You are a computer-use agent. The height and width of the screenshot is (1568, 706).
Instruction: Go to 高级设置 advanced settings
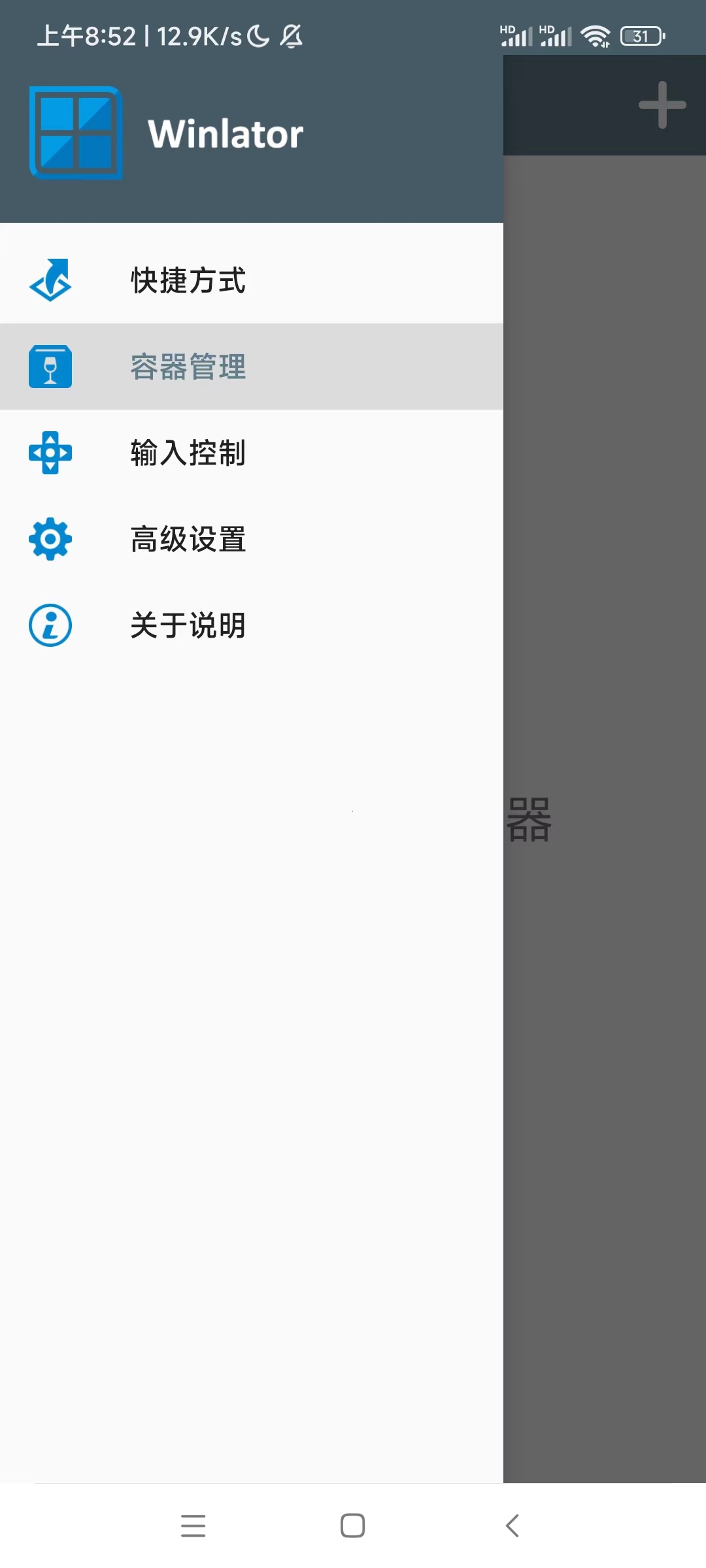(x=188, y=539)
